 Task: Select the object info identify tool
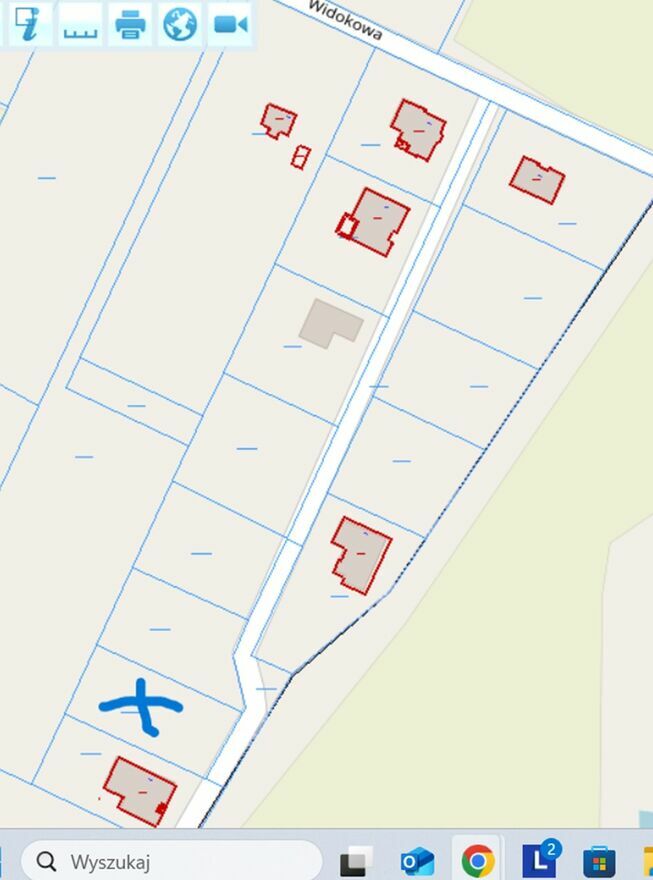pos(28,24)
